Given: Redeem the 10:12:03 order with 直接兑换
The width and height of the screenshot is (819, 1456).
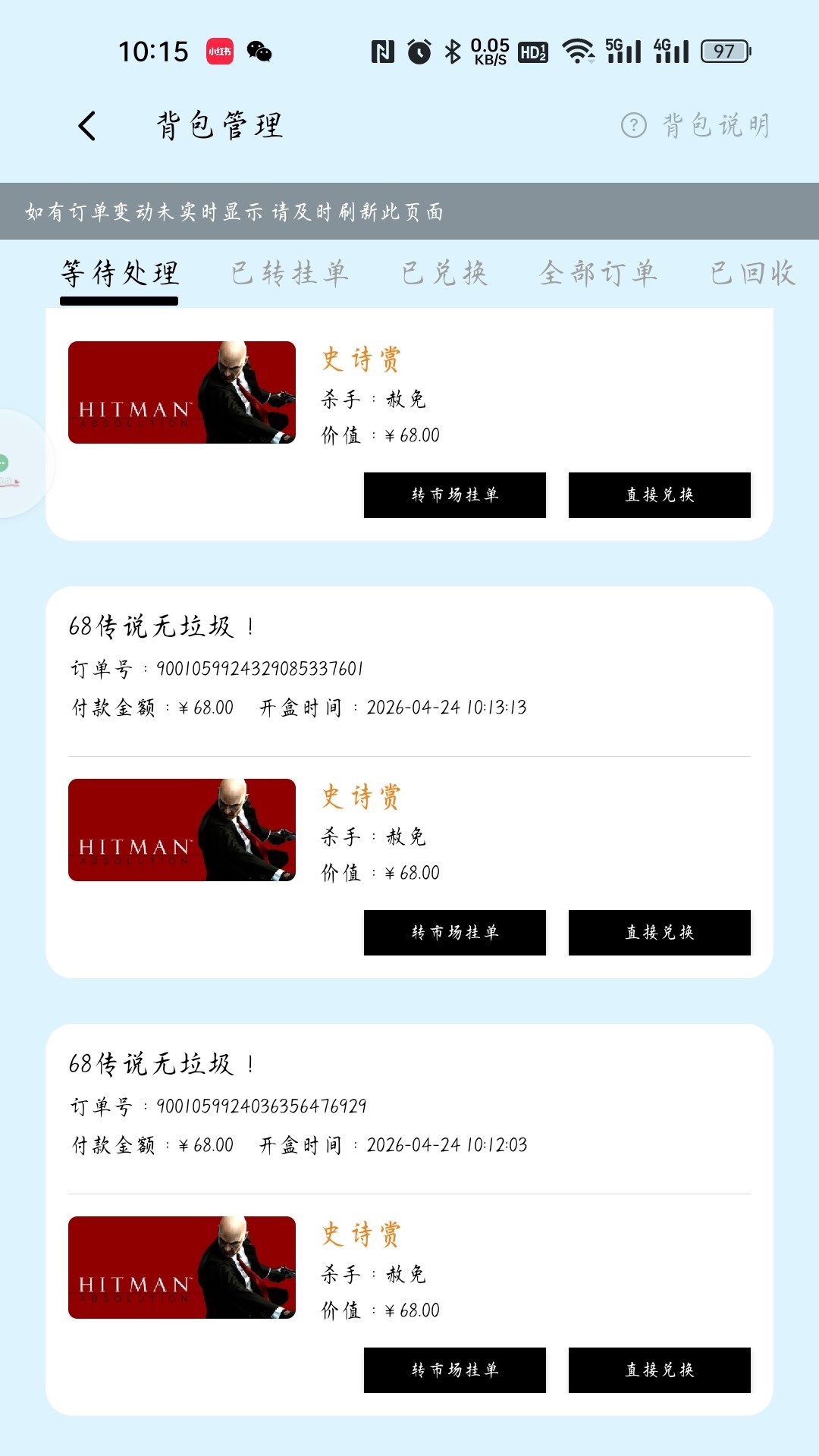Looking at the screenshot, I should [660, 1370].
